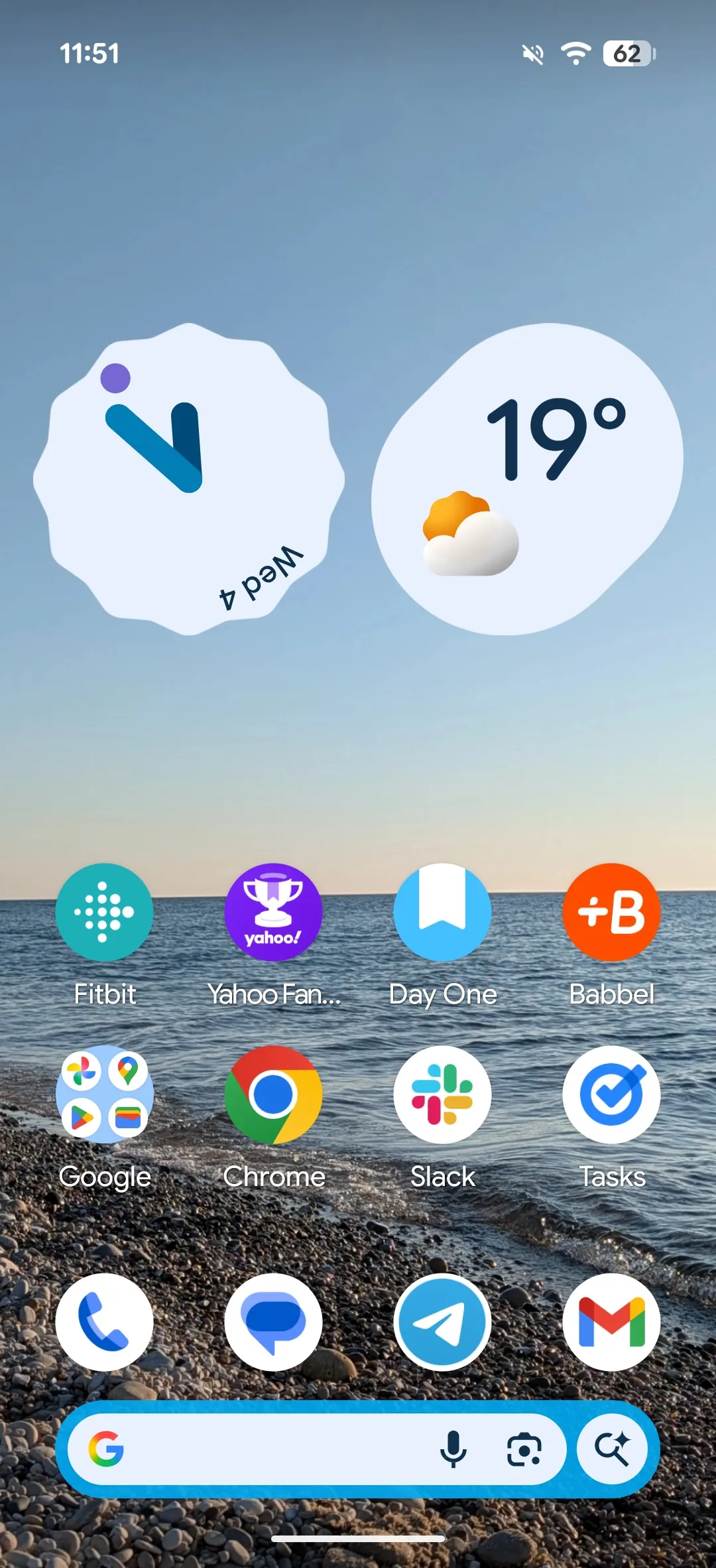Open AI Mode search button
716x1568 pixels.
(612, 1449)
